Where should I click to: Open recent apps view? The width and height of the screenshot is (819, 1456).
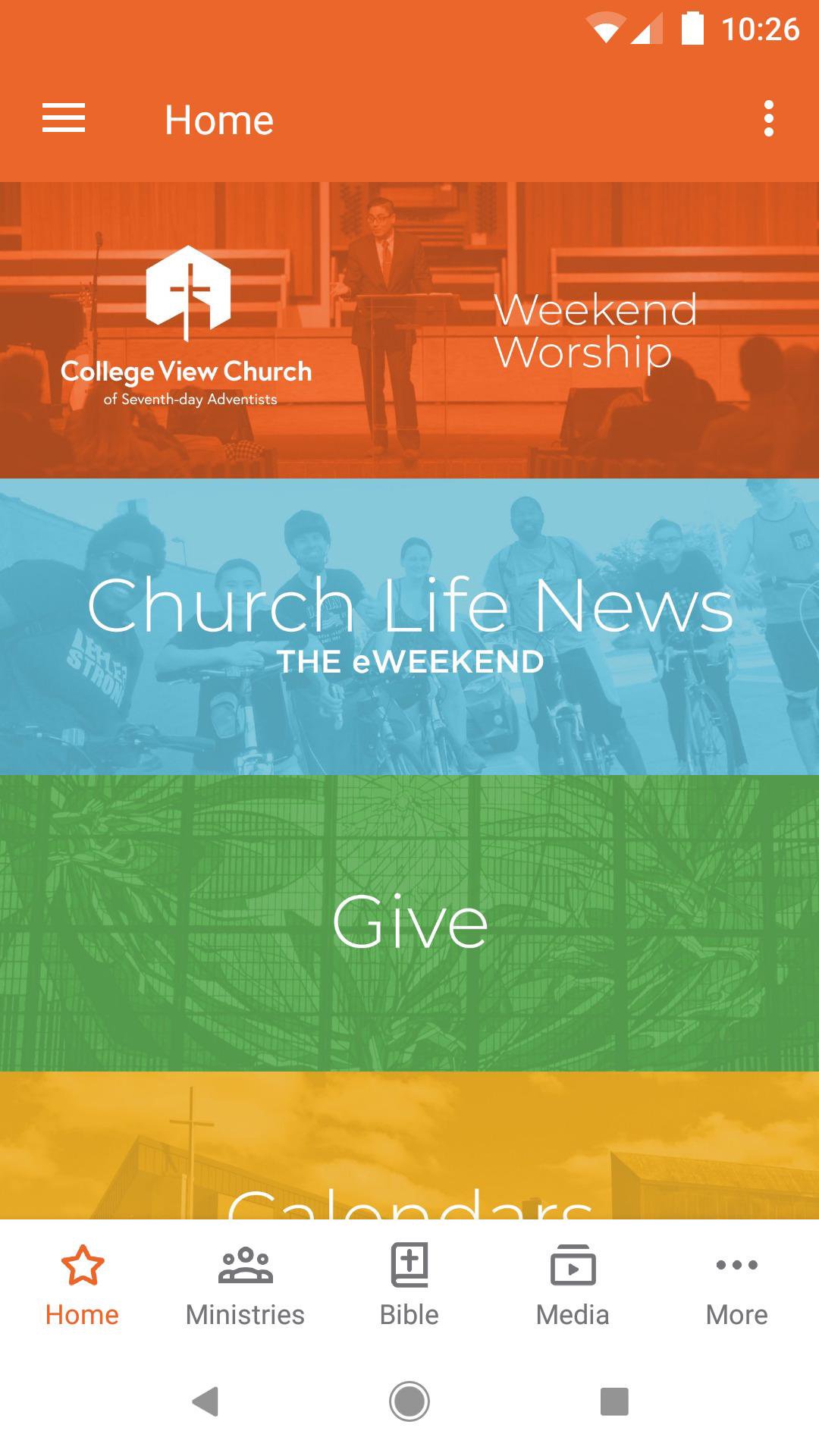pos(614,1401)
